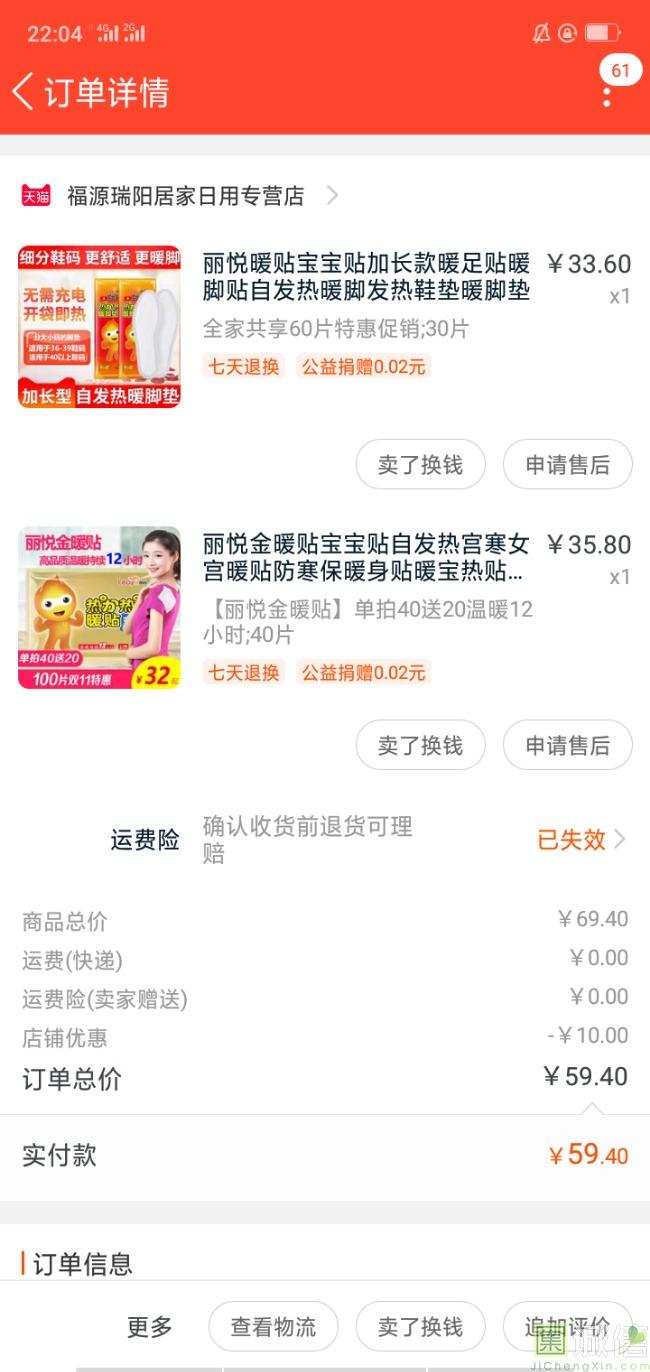Tap 卖了换钱 under the 金暖贴 item
650x1372 pixels.
pyautogui.click(x=420, y=745)
